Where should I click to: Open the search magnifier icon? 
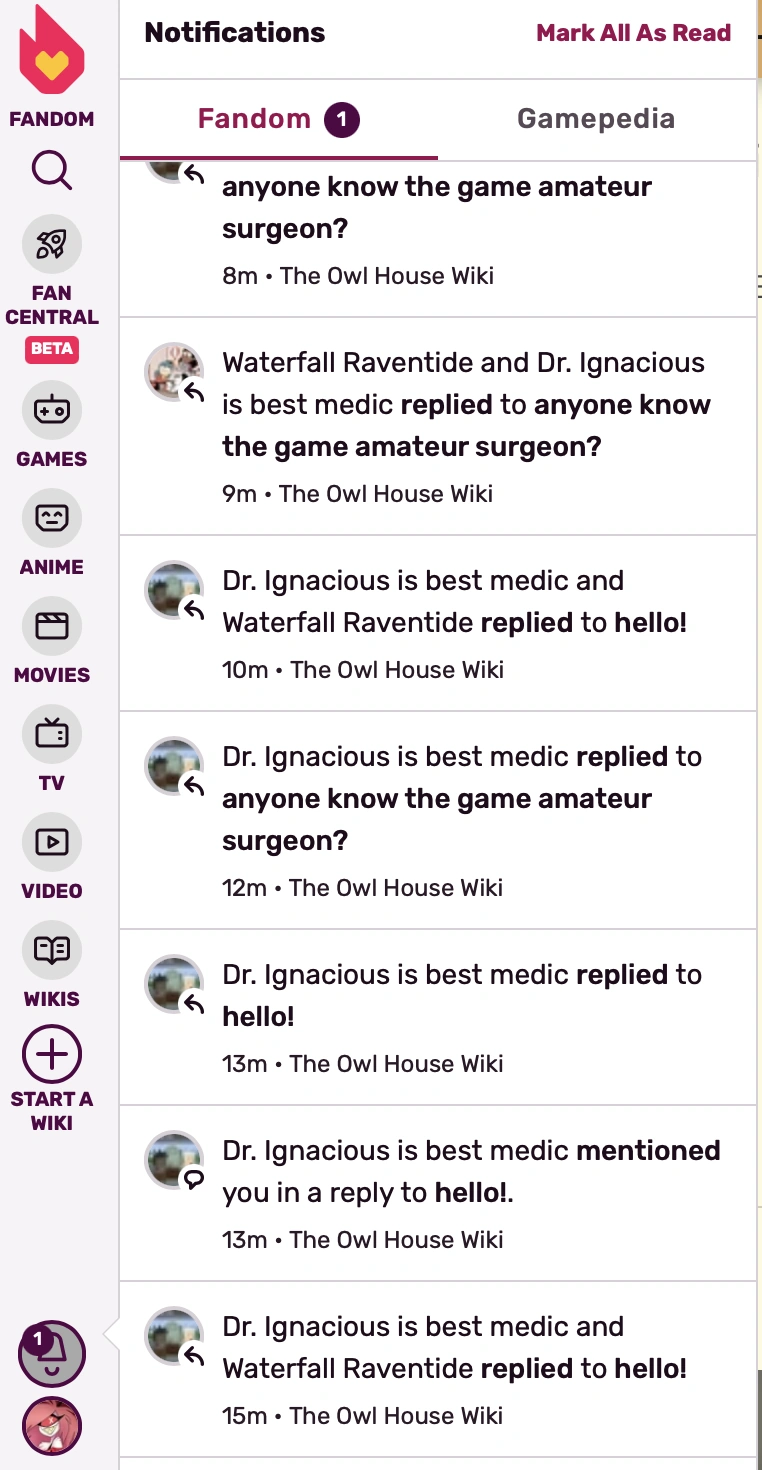tap(52, 170)
